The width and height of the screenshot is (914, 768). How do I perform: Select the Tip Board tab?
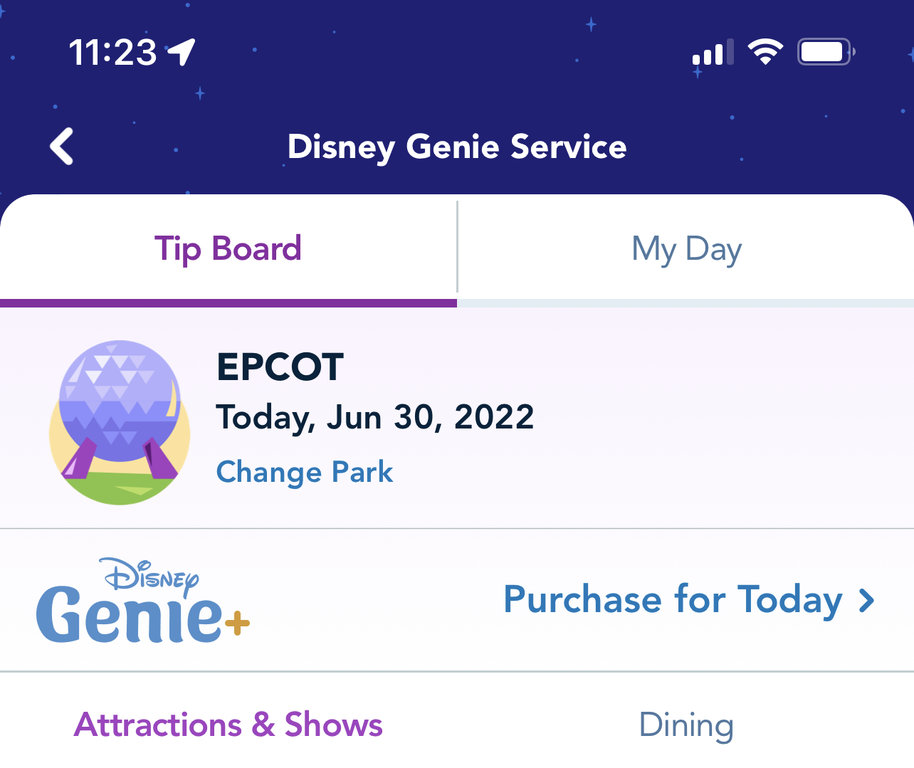[228, 249]
